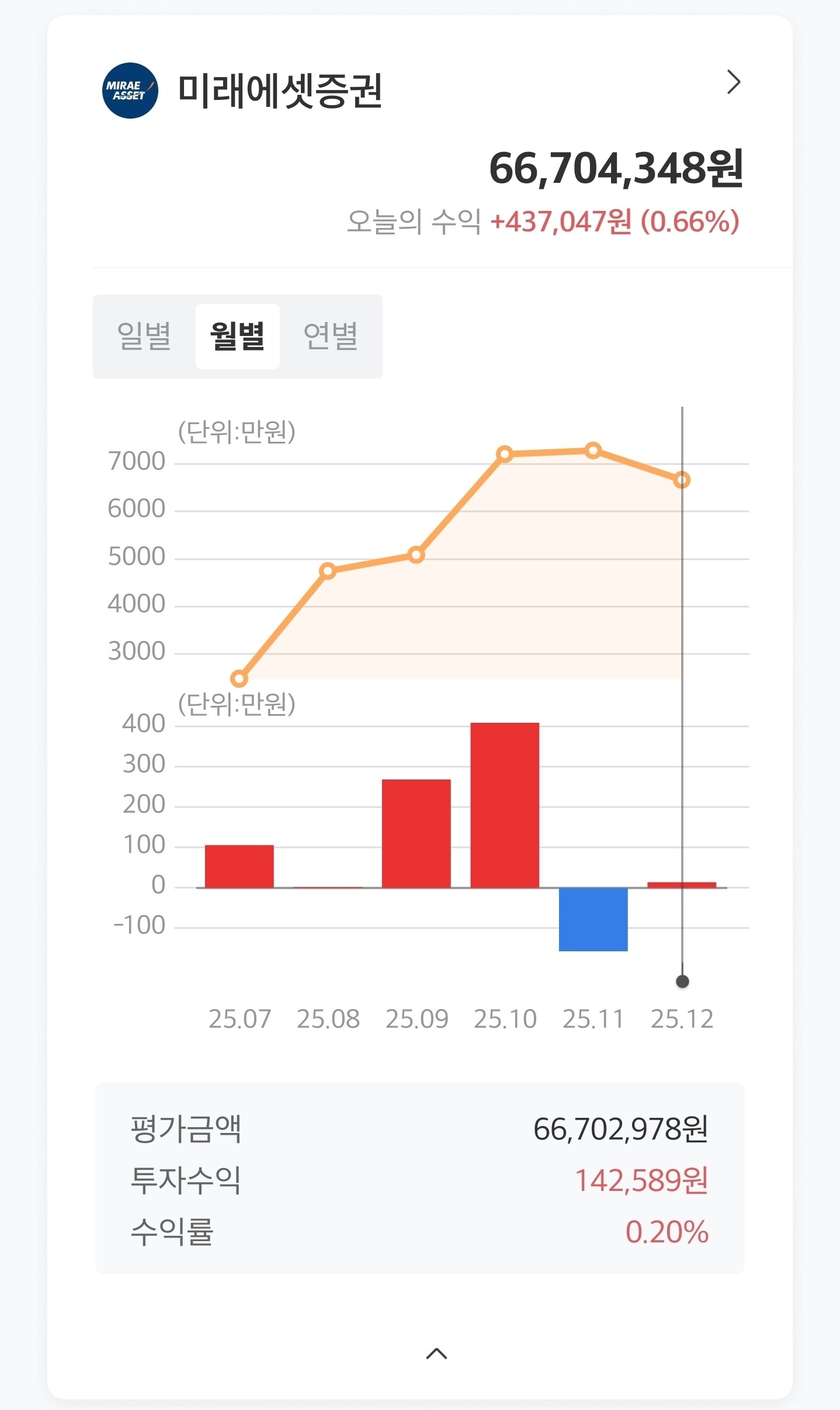Select the 25.07 profit bar
The width and height of the screenshot is (840, 1410).
point(239,866)
